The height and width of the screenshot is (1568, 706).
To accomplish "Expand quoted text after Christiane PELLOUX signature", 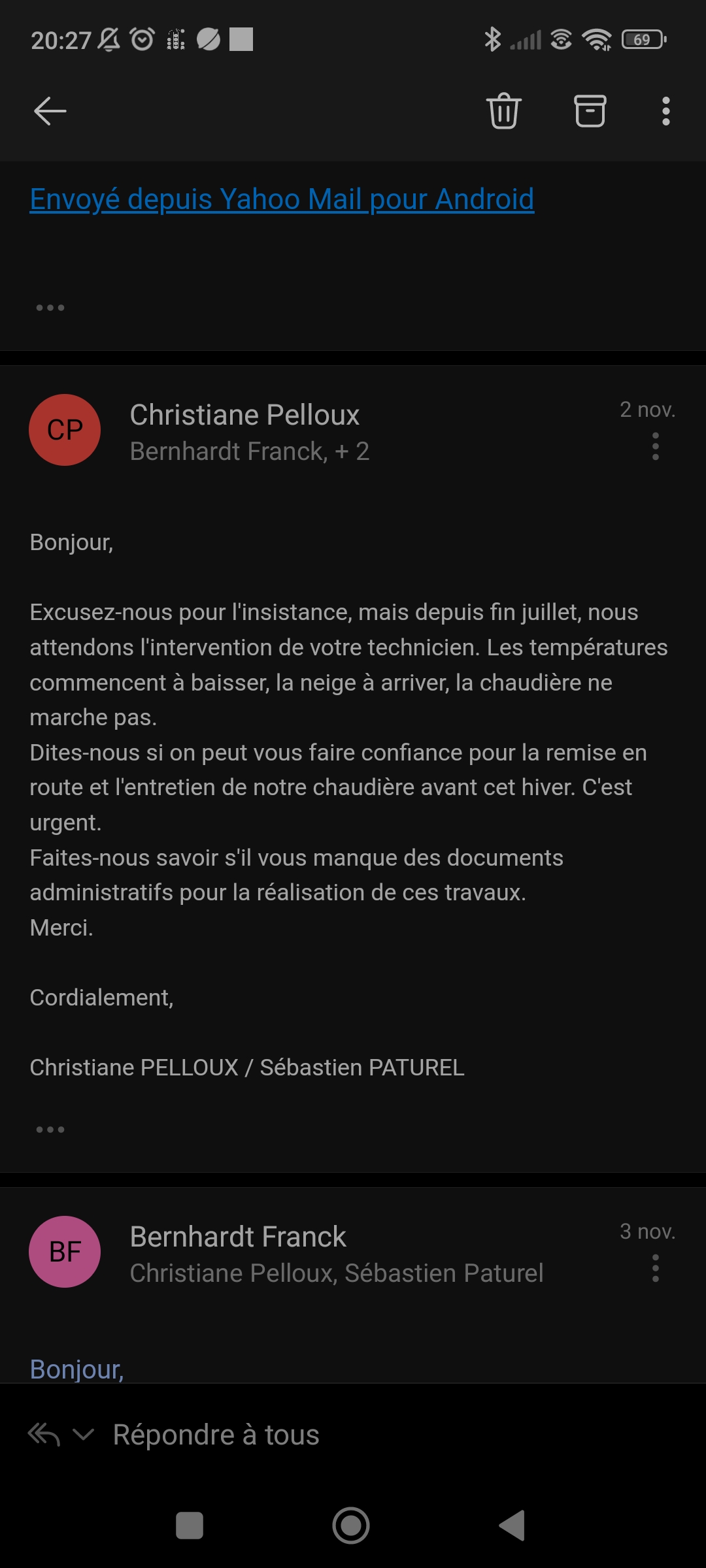I will point(50,1130).
